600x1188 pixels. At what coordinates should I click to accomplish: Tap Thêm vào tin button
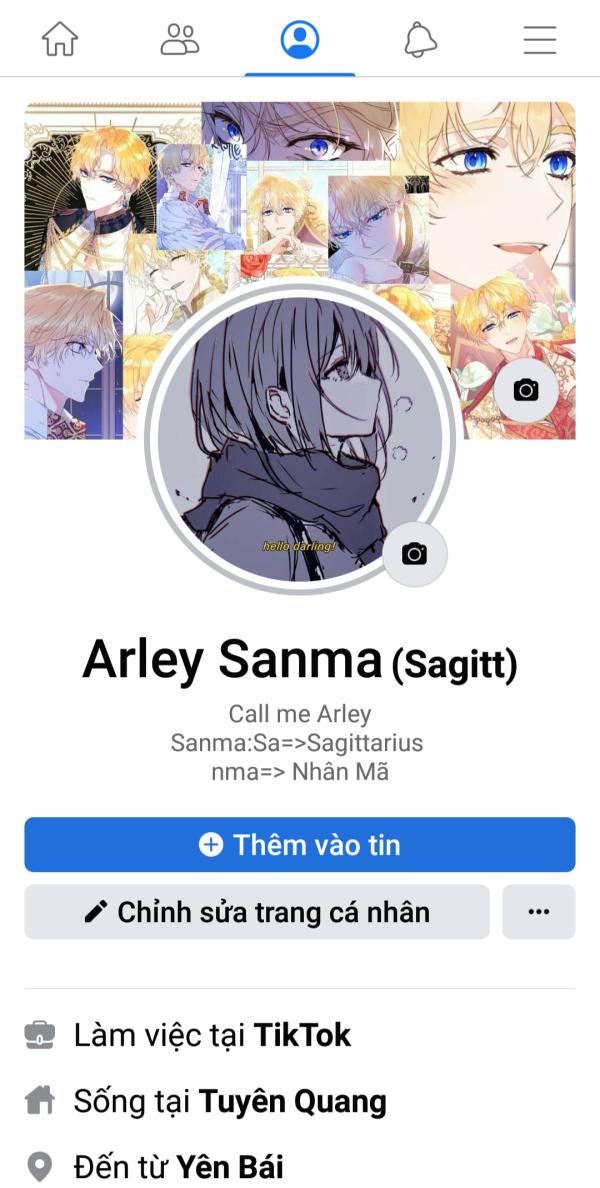pyautogui.click(x=300, y=844)
